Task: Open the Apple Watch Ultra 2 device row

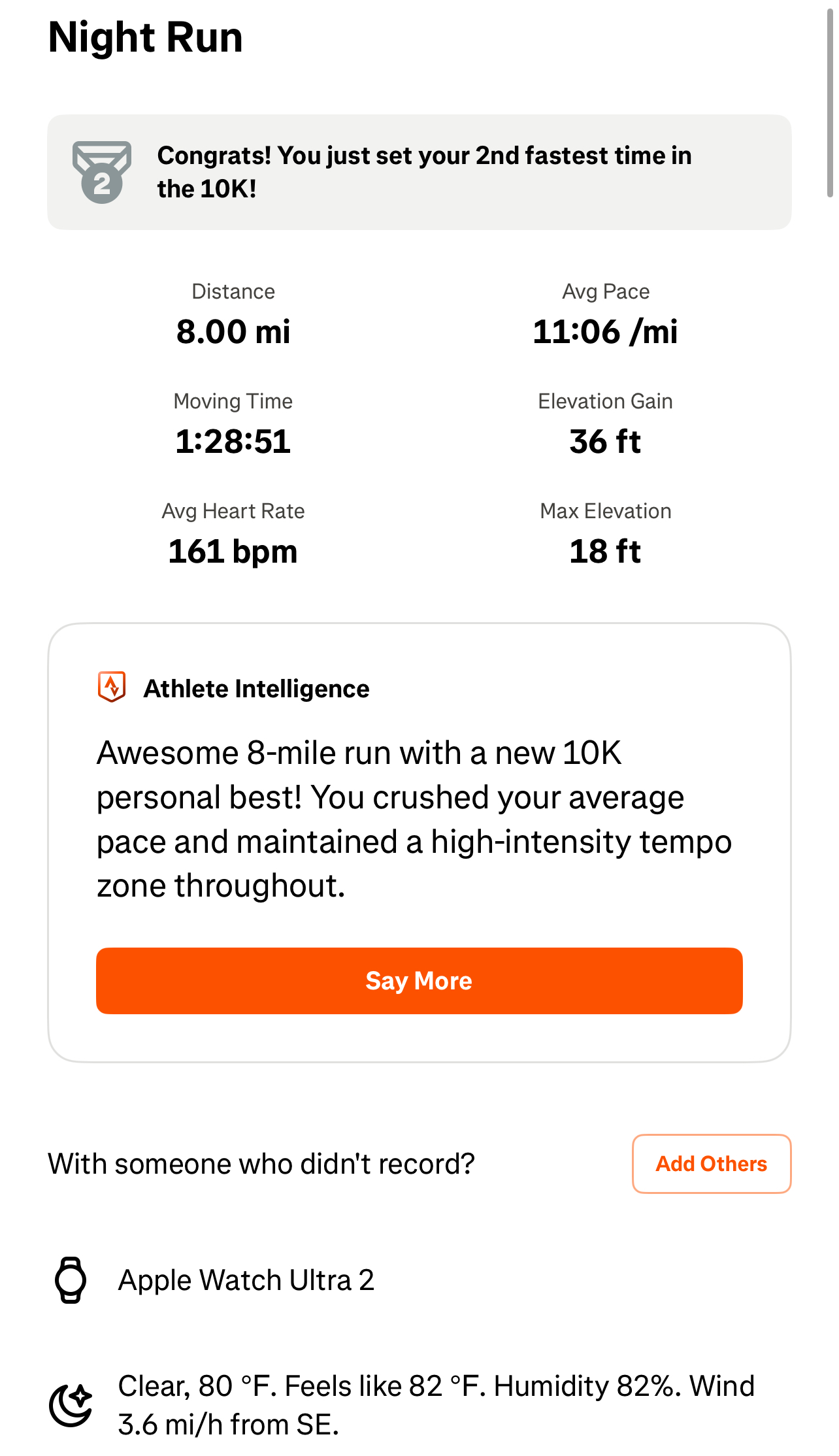Action: point(419,1280)
